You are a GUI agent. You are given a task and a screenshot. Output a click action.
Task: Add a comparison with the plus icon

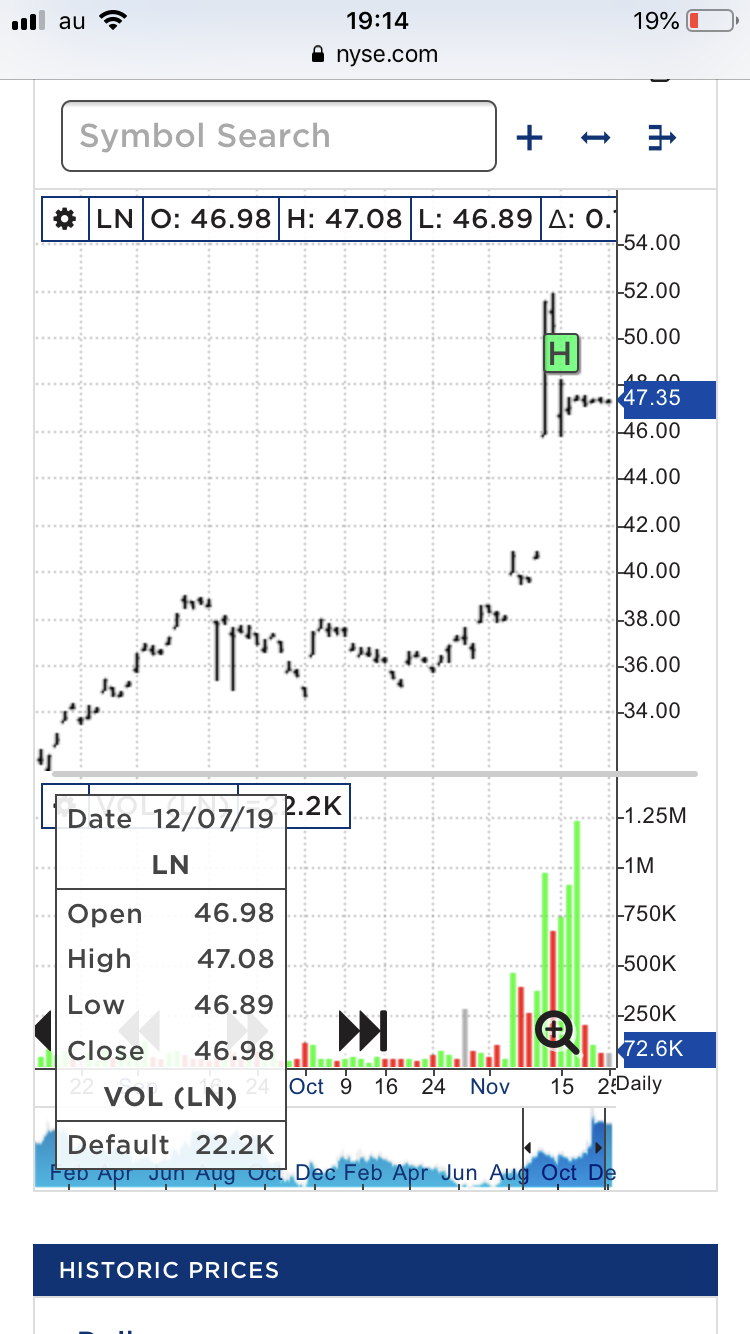click(x=529, y=138)
